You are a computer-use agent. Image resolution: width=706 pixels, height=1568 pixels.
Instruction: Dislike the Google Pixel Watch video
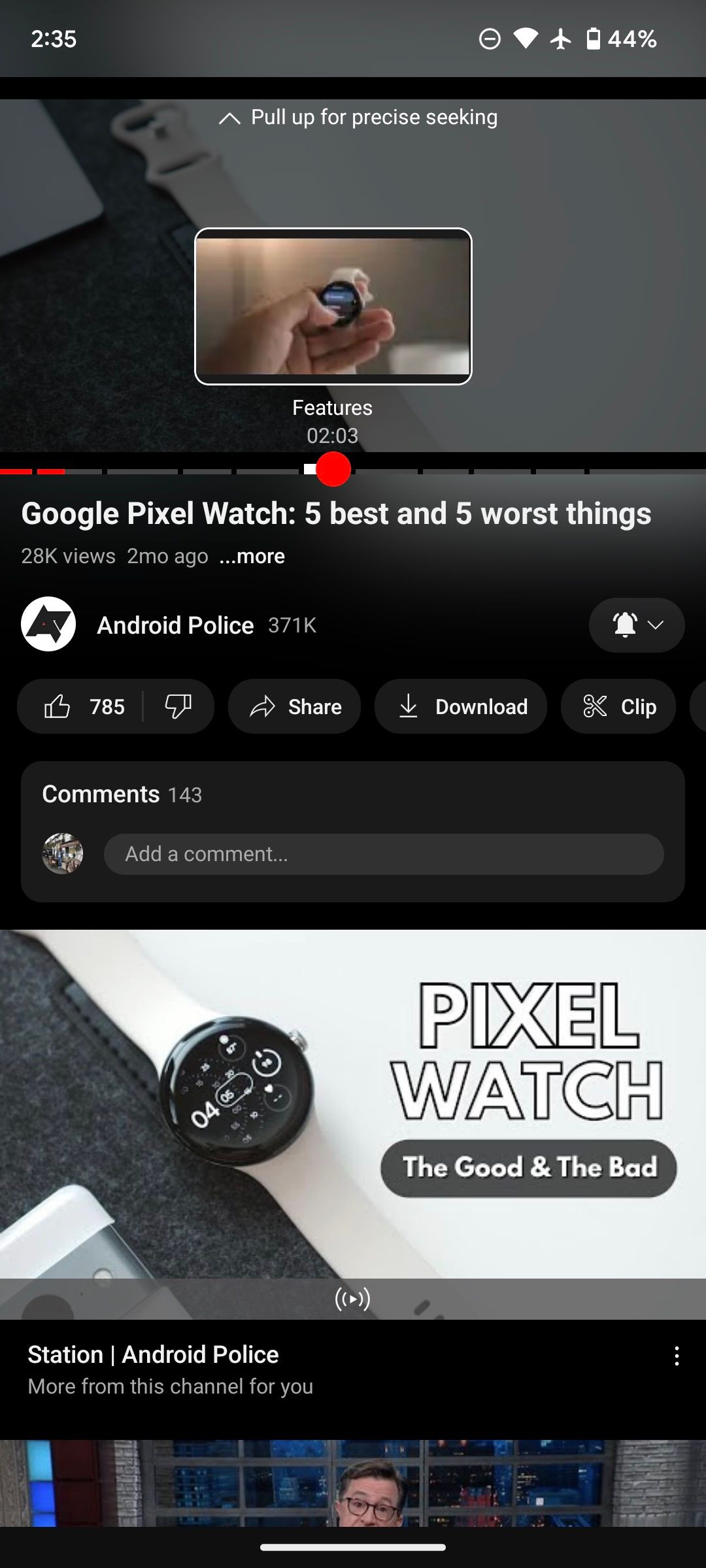(178, 706)
